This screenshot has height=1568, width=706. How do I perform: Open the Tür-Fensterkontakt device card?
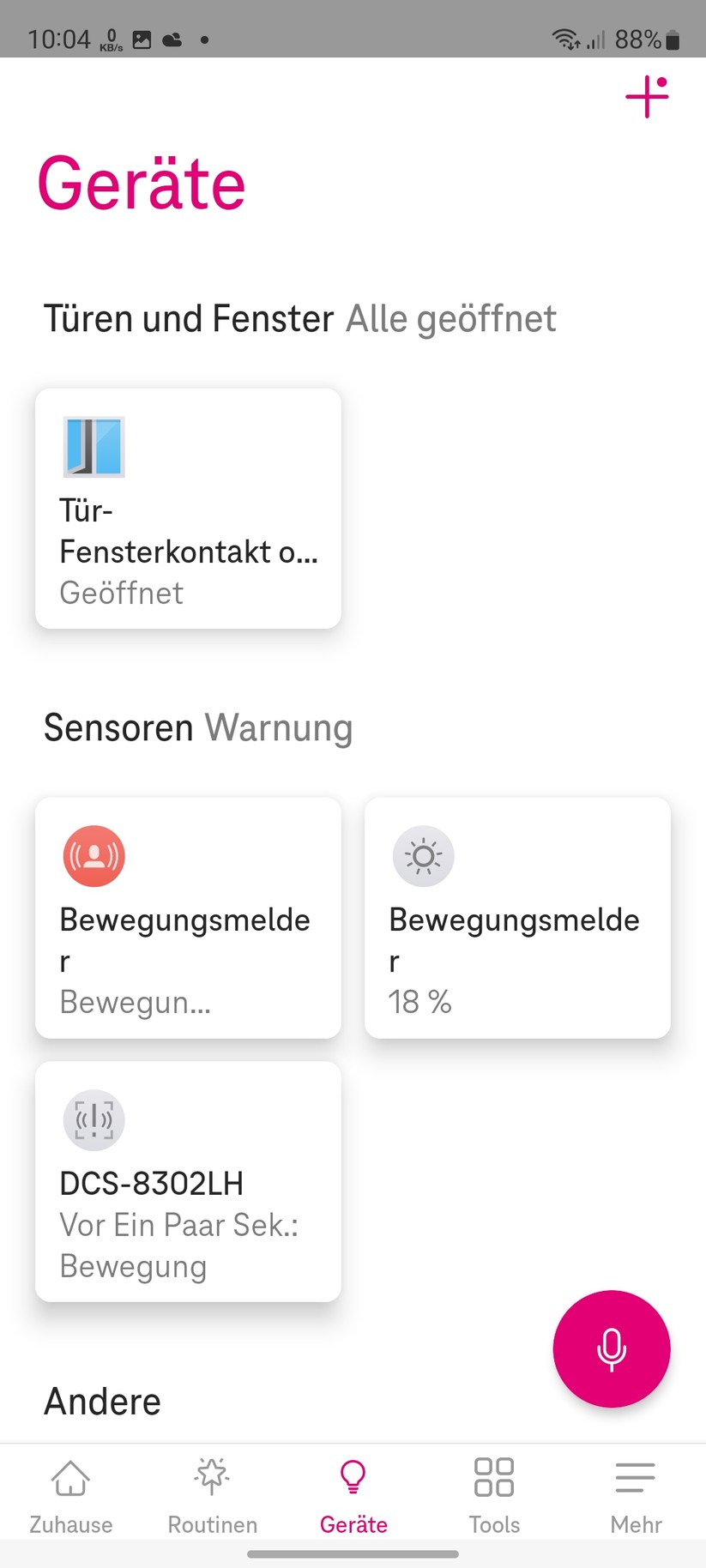187,508
